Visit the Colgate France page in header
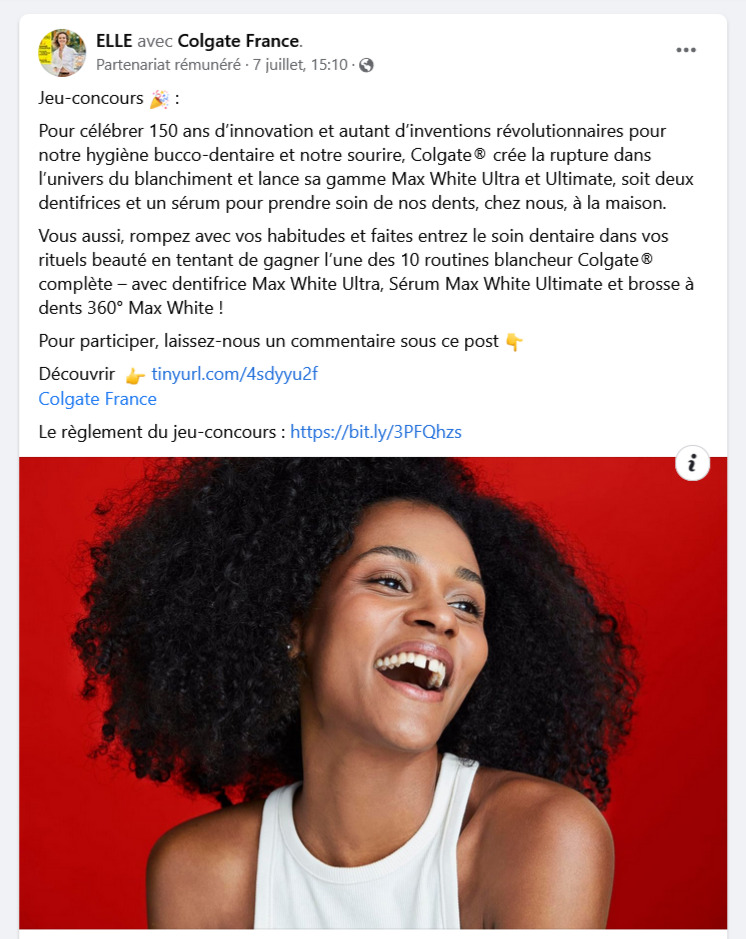Screen dimensions: 746x939 238,41
